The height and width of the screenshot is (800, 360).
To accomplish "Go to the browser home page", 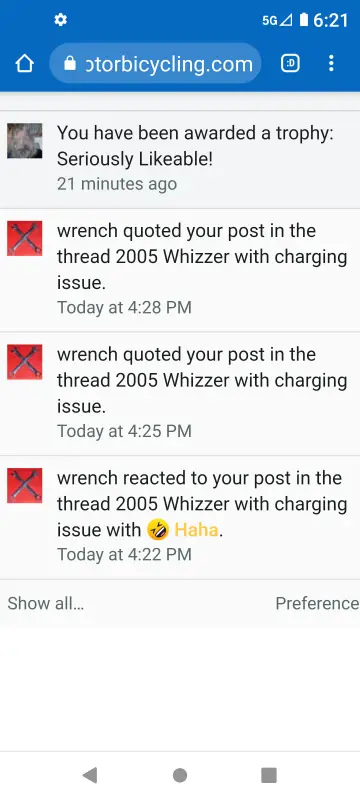I will 24,63.
